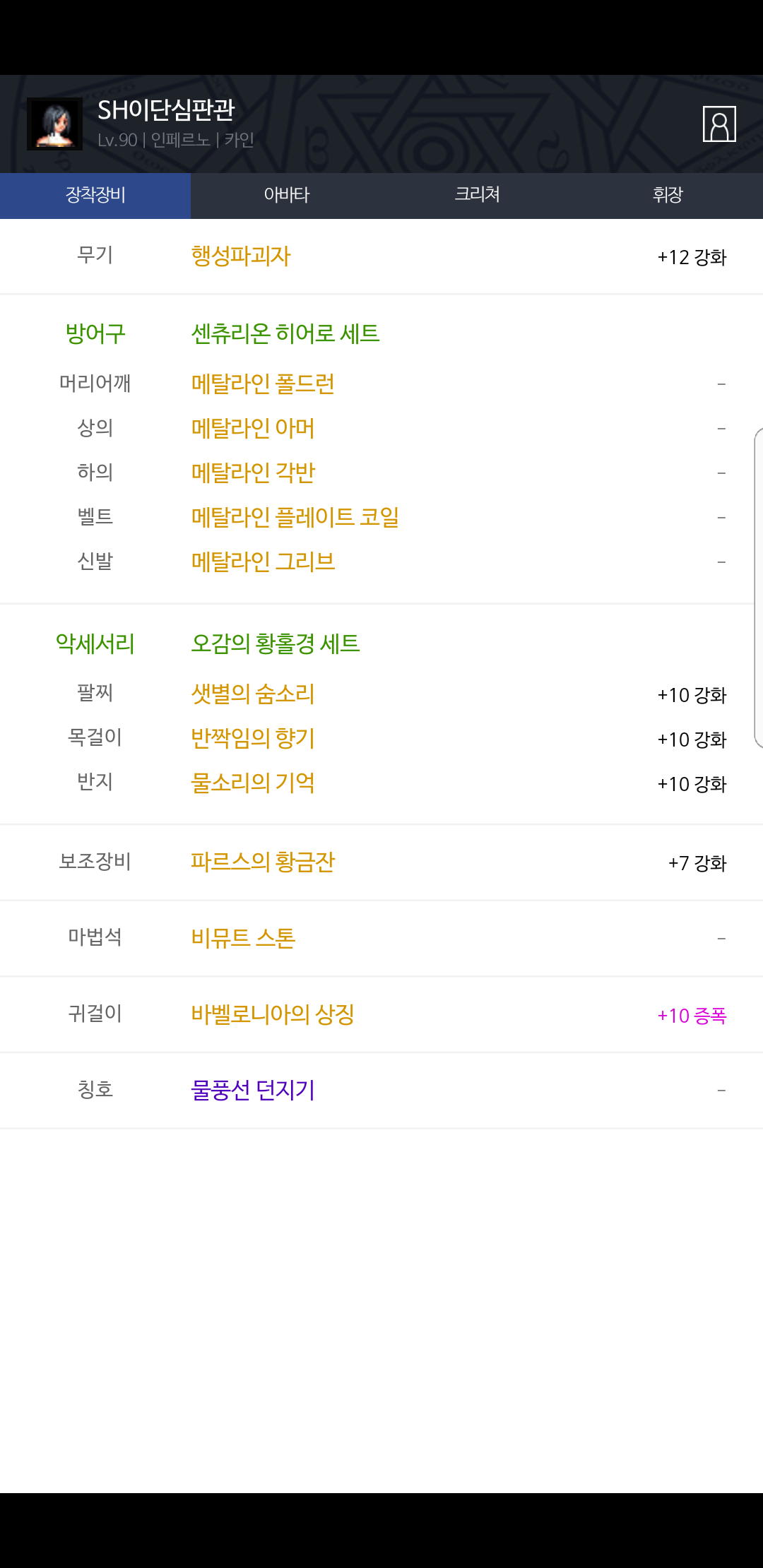Switch to the 아바타 tab

point(286,196)
